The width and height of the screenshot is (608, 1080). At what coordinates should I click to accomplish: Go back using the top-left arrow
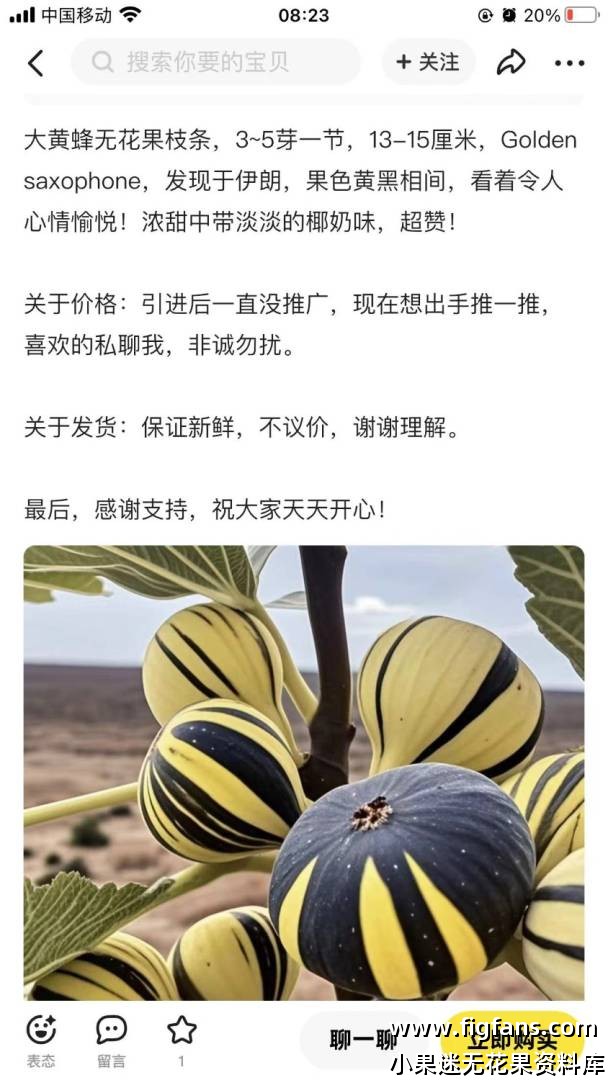pyautogui.click(x=36, y=63)
